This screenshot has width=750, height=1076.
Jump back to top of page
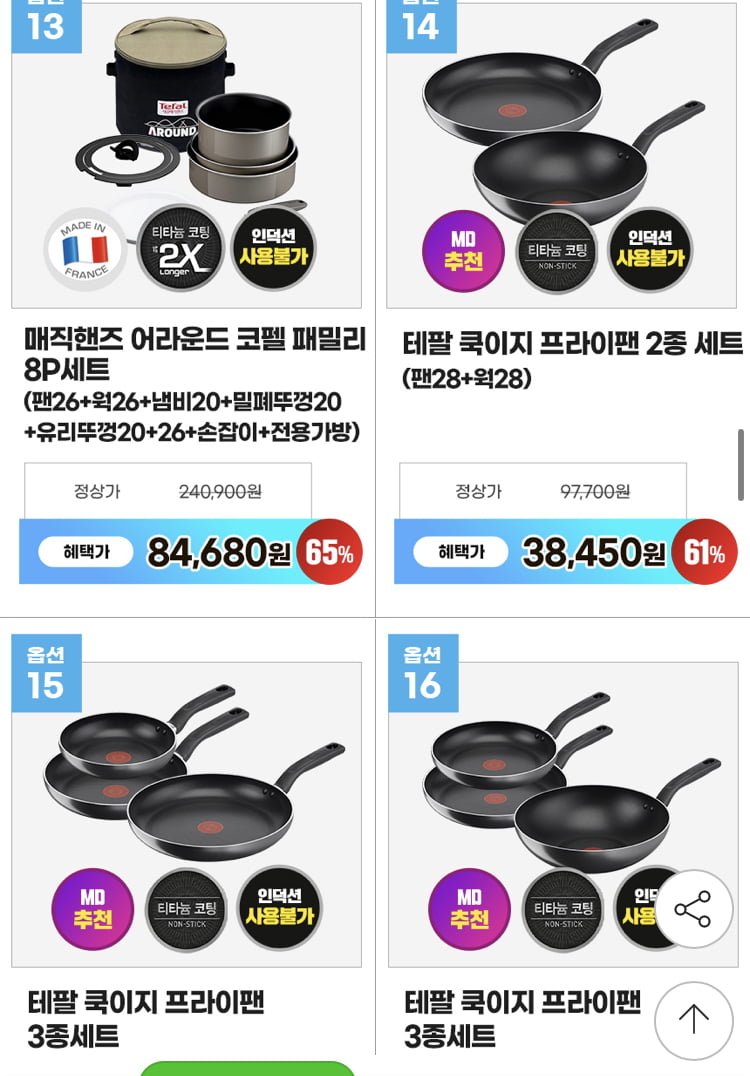[693, 1020]
